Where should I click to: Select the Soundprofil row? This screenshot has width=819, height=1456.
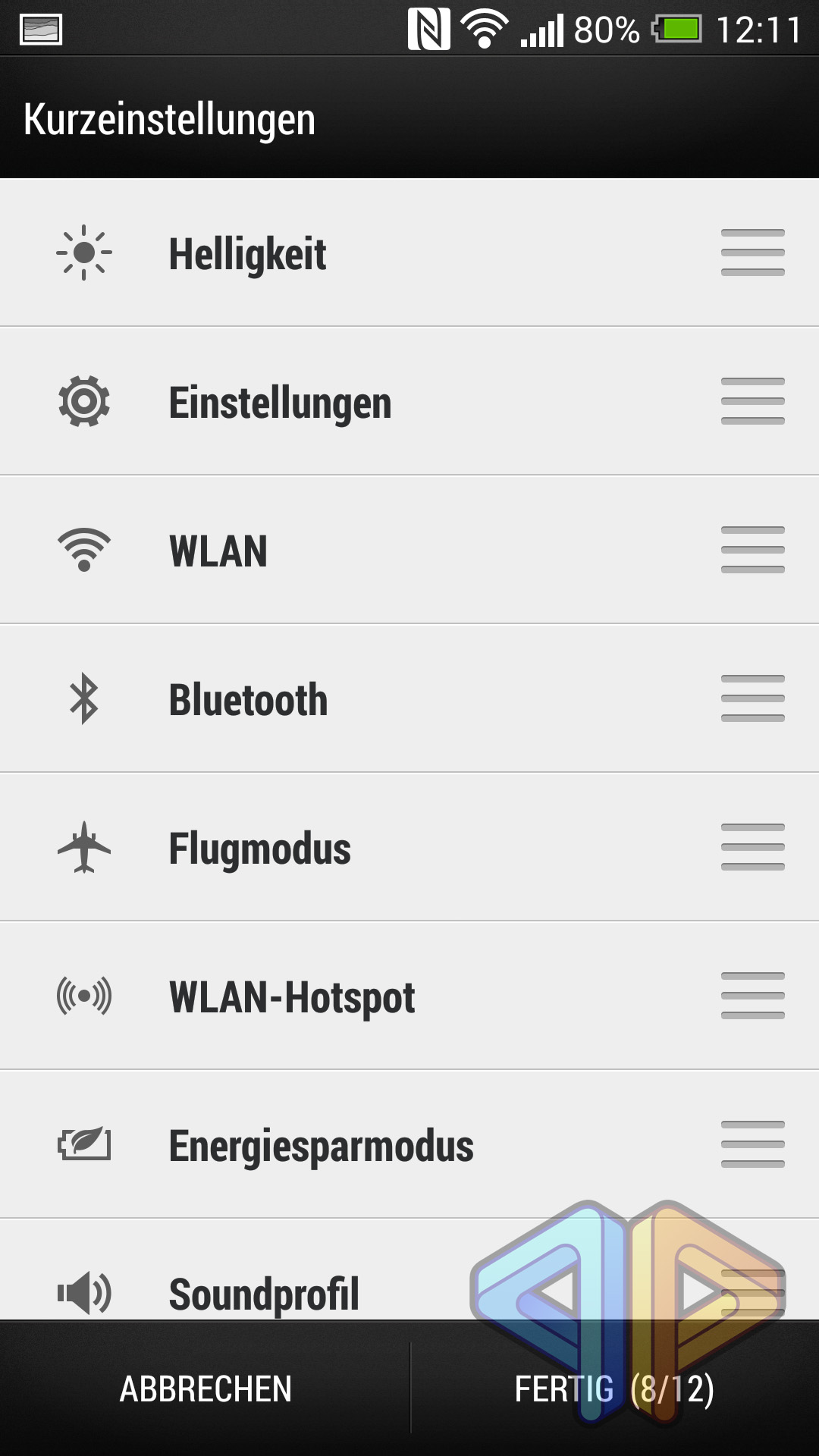click(409, 1270)
